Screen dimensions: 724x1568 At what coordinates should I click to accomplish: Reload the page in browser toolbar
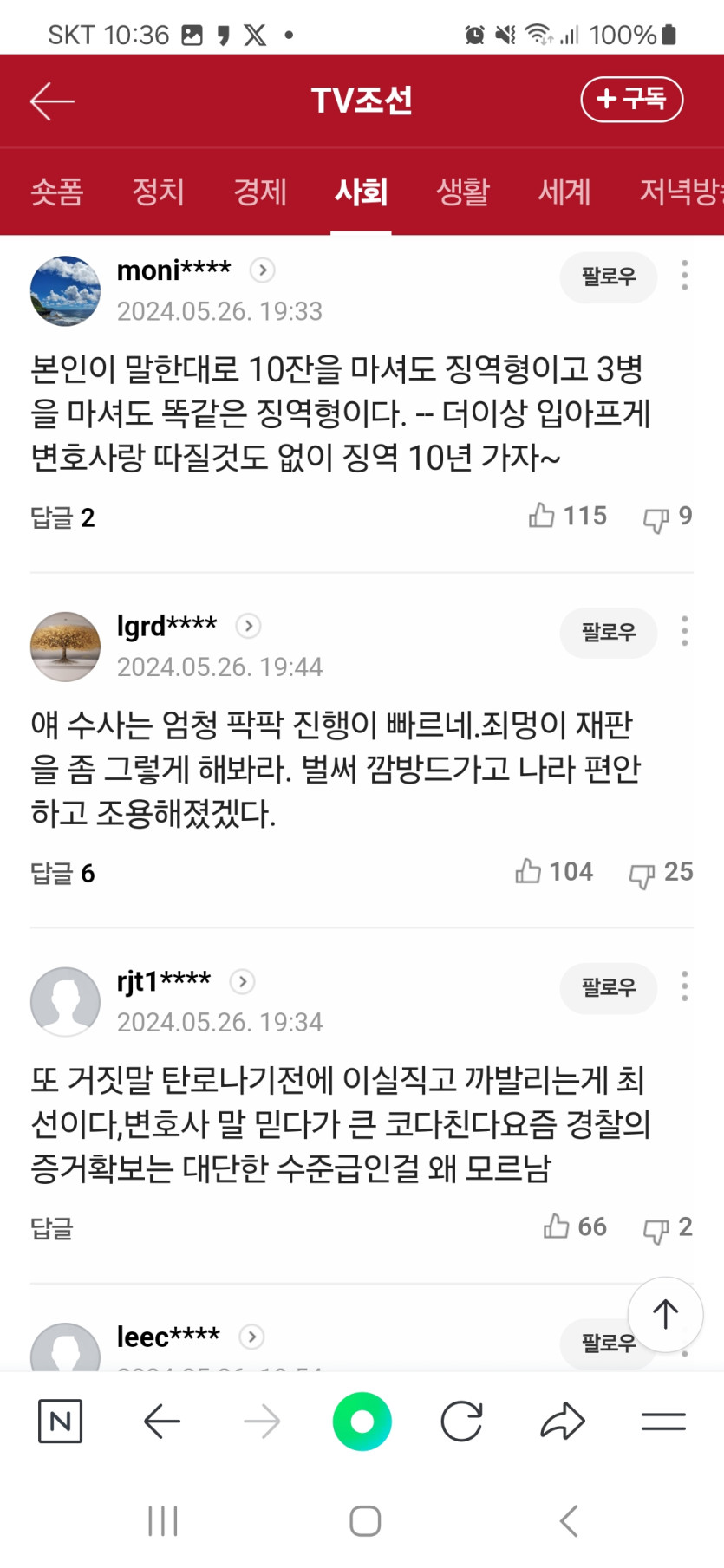pyautogui.click(x=461, y=1422)
